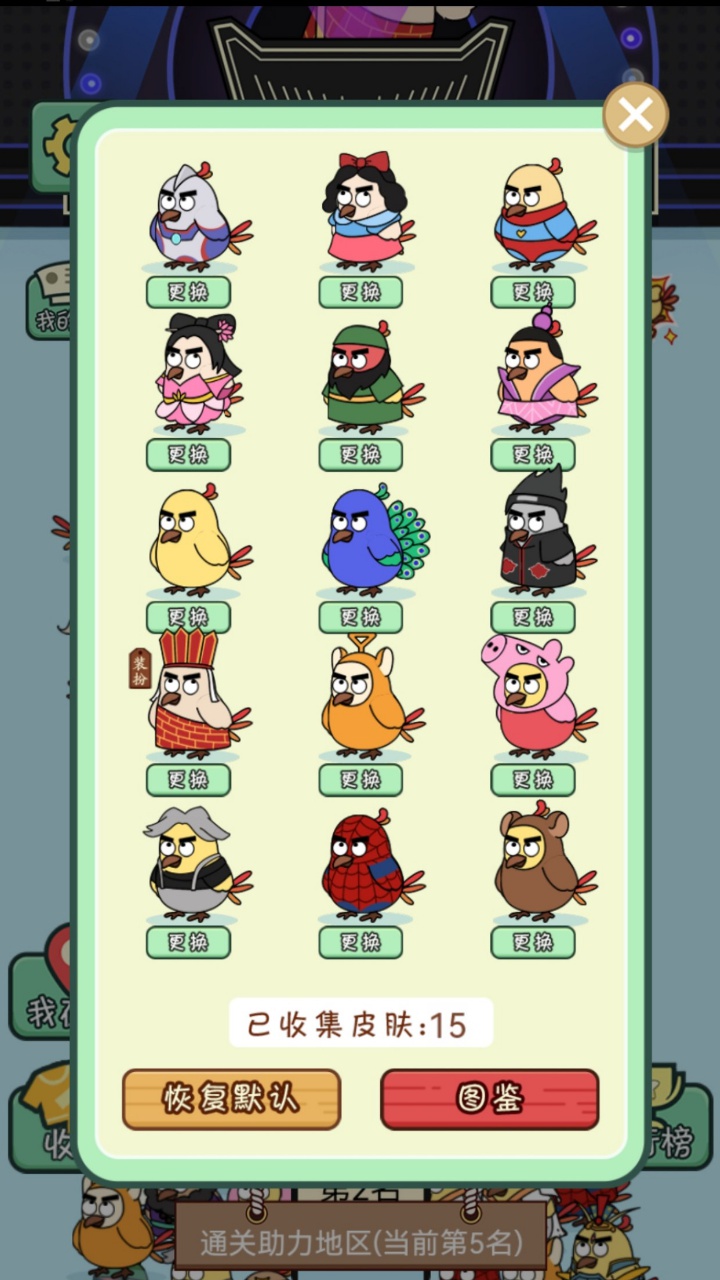Tap 更换 under the Spider-Man chicken
Viewport: 720px width, 1280px height.
[360, 942]
